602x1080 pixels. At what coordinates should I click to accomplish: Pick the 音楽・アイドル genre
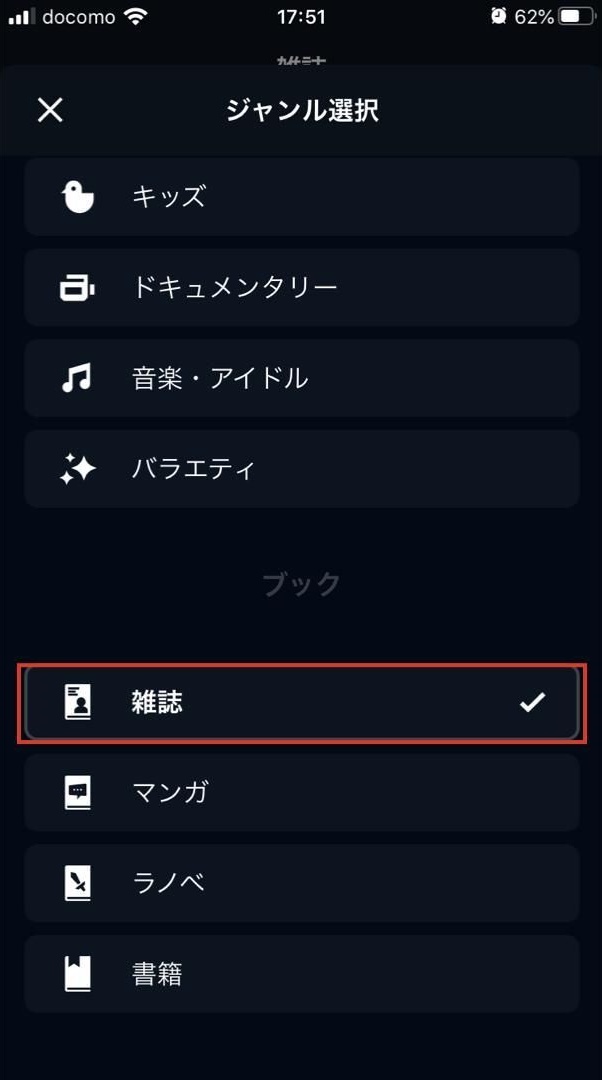302,378
